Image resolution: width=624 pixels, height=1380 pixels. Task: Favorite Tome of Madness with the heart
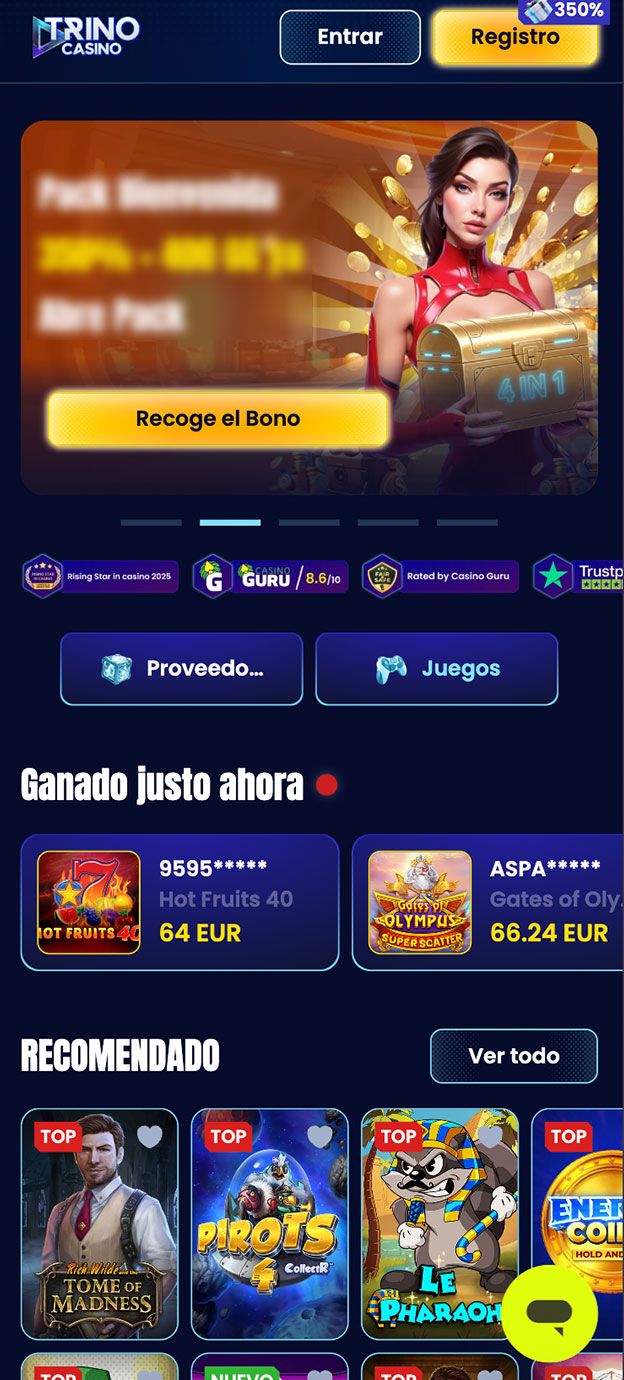(x=149, y=1137)
